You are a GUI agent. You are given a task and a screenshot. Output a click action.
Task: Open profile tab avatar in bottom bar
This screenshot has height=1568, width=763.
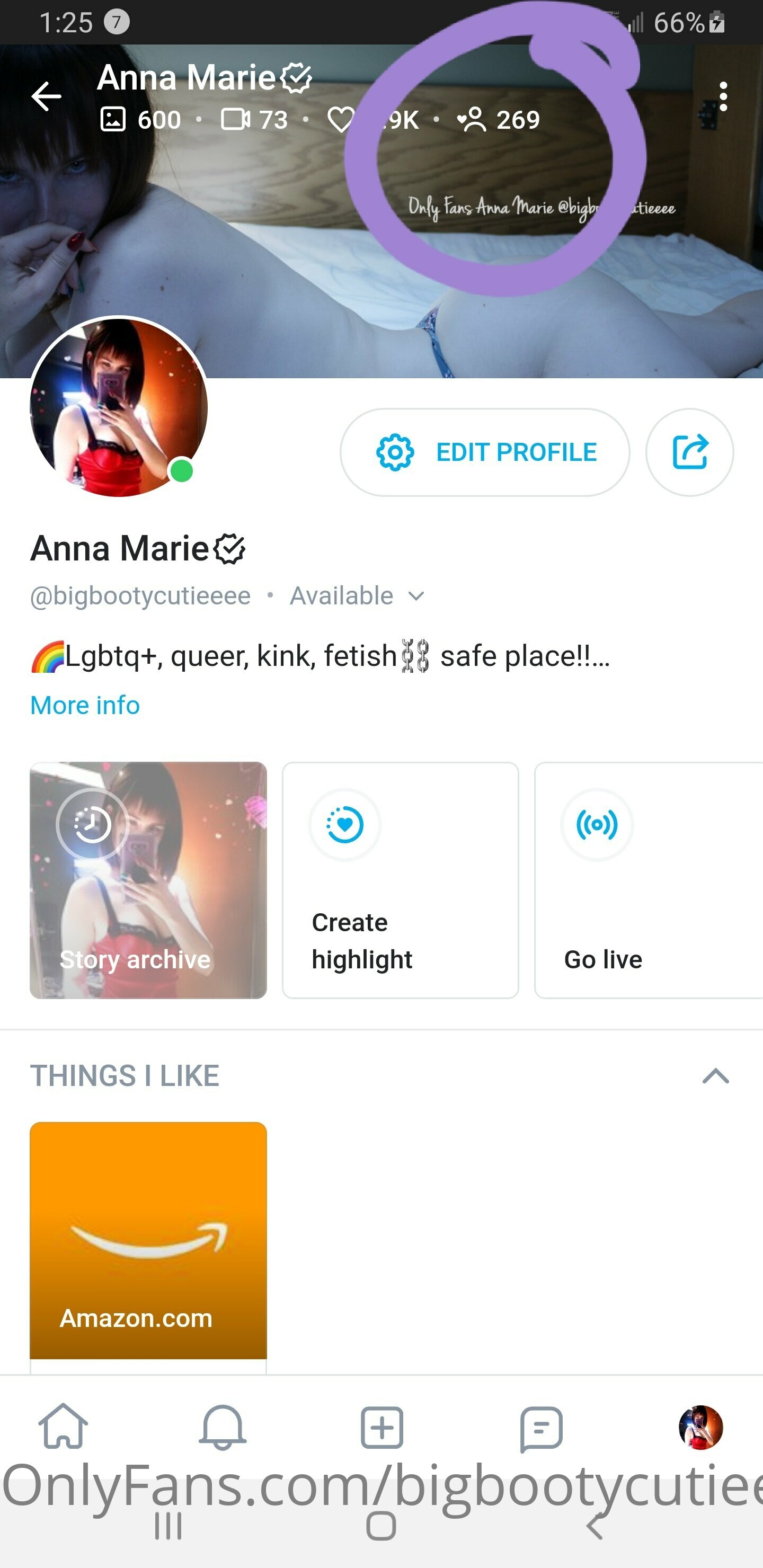tap(700, 1426)
